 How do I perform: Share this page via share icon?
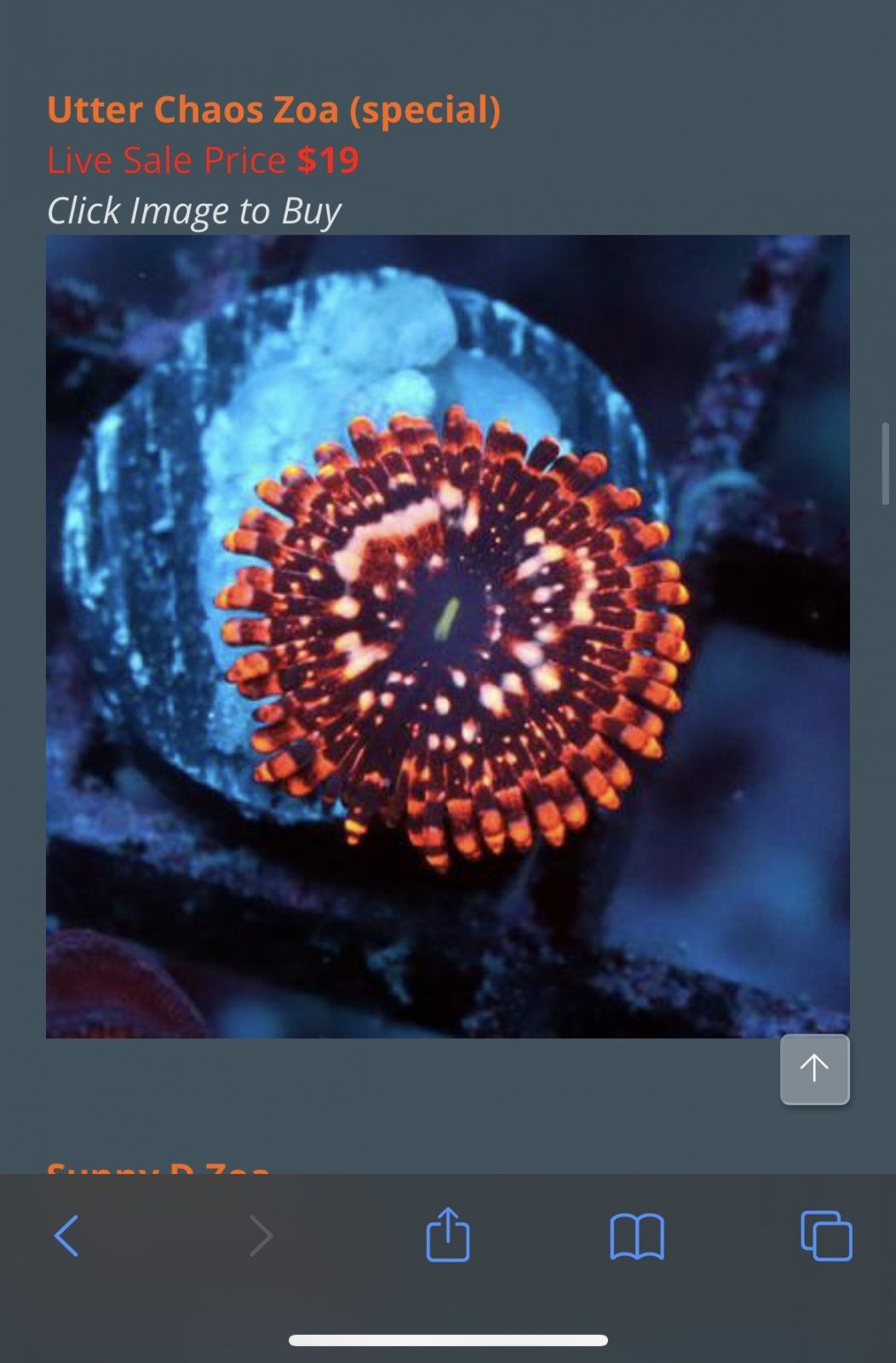447,1234
